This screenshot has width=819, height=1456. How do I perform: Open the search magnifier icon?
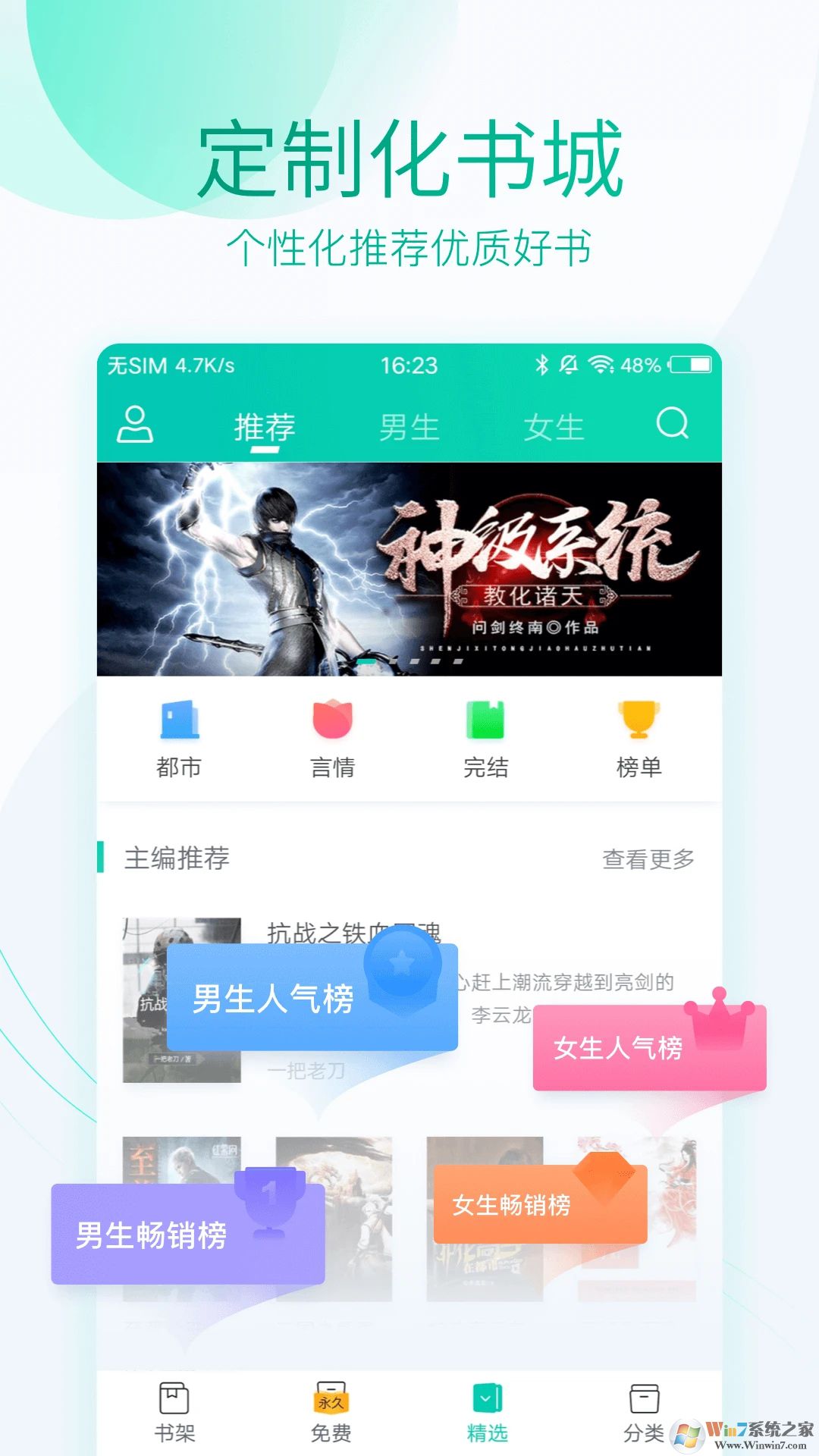(670, 425)
